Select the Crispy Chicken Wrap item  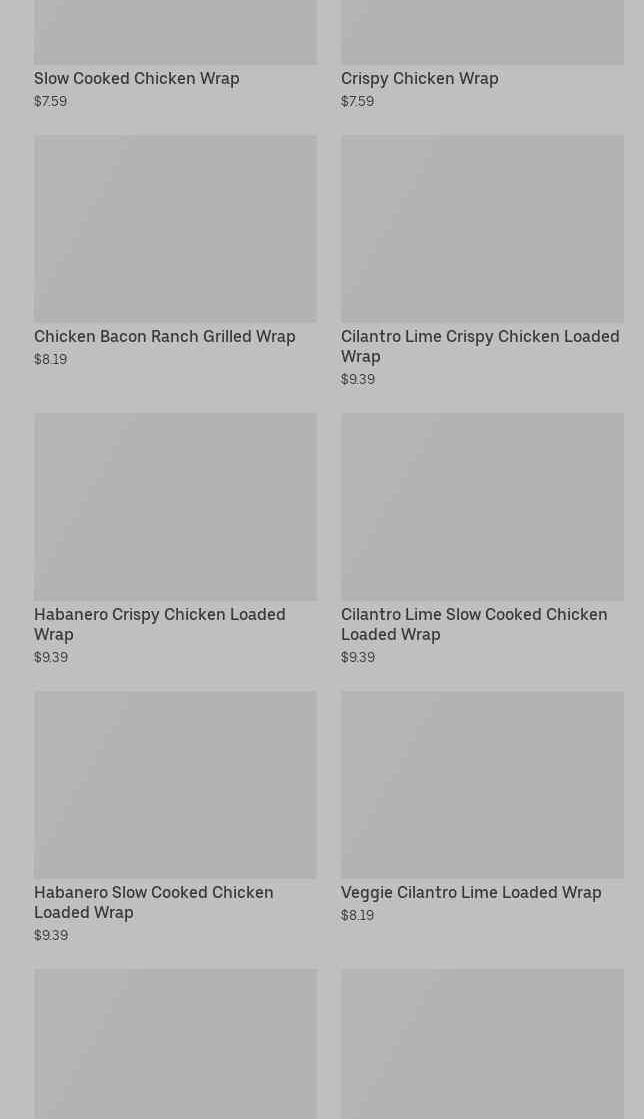(x=482, y=54)
